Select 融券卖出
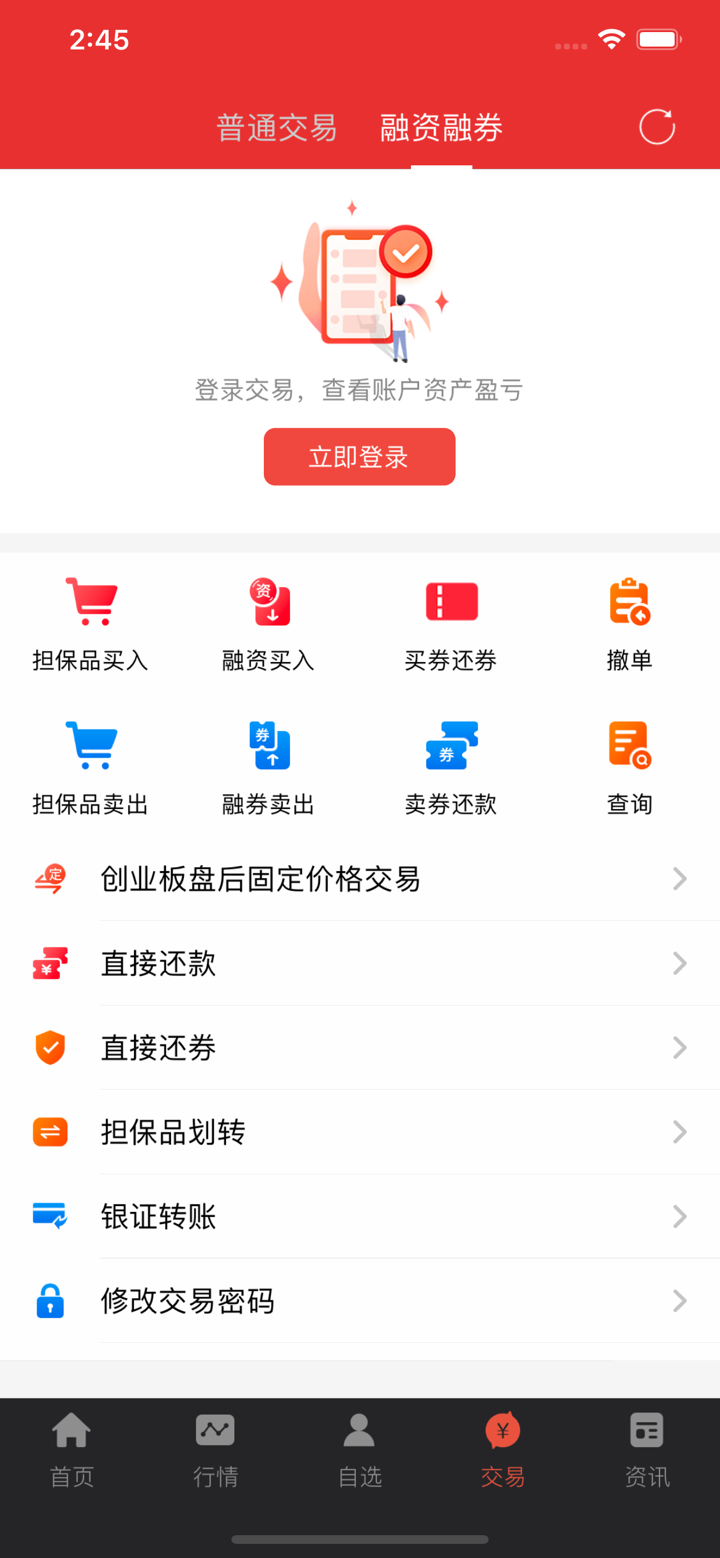This screenshot has width=720, height=1558. (269, 767)
